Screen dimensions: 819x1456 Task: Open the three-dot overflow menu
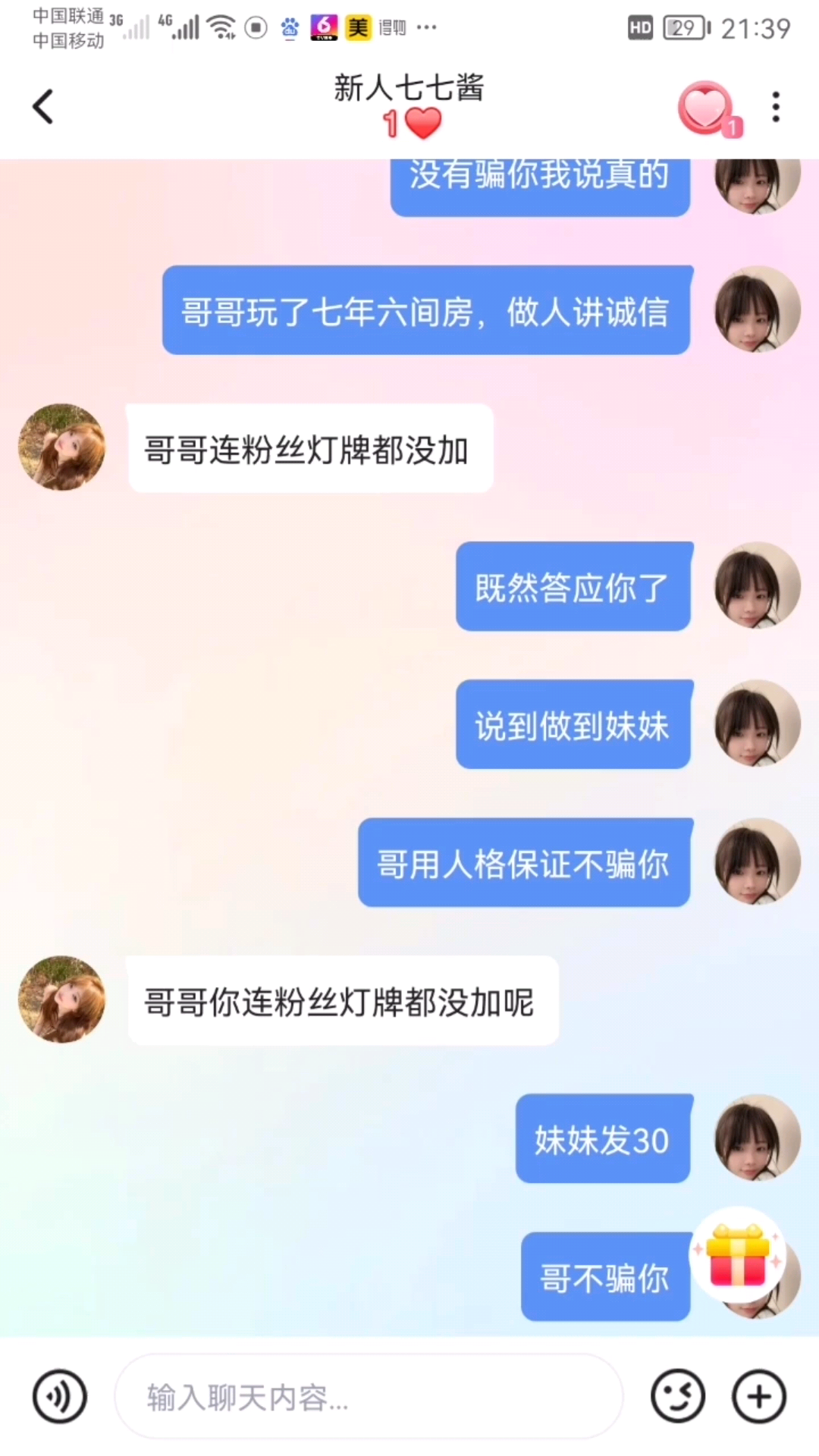(x=775, y=107)
